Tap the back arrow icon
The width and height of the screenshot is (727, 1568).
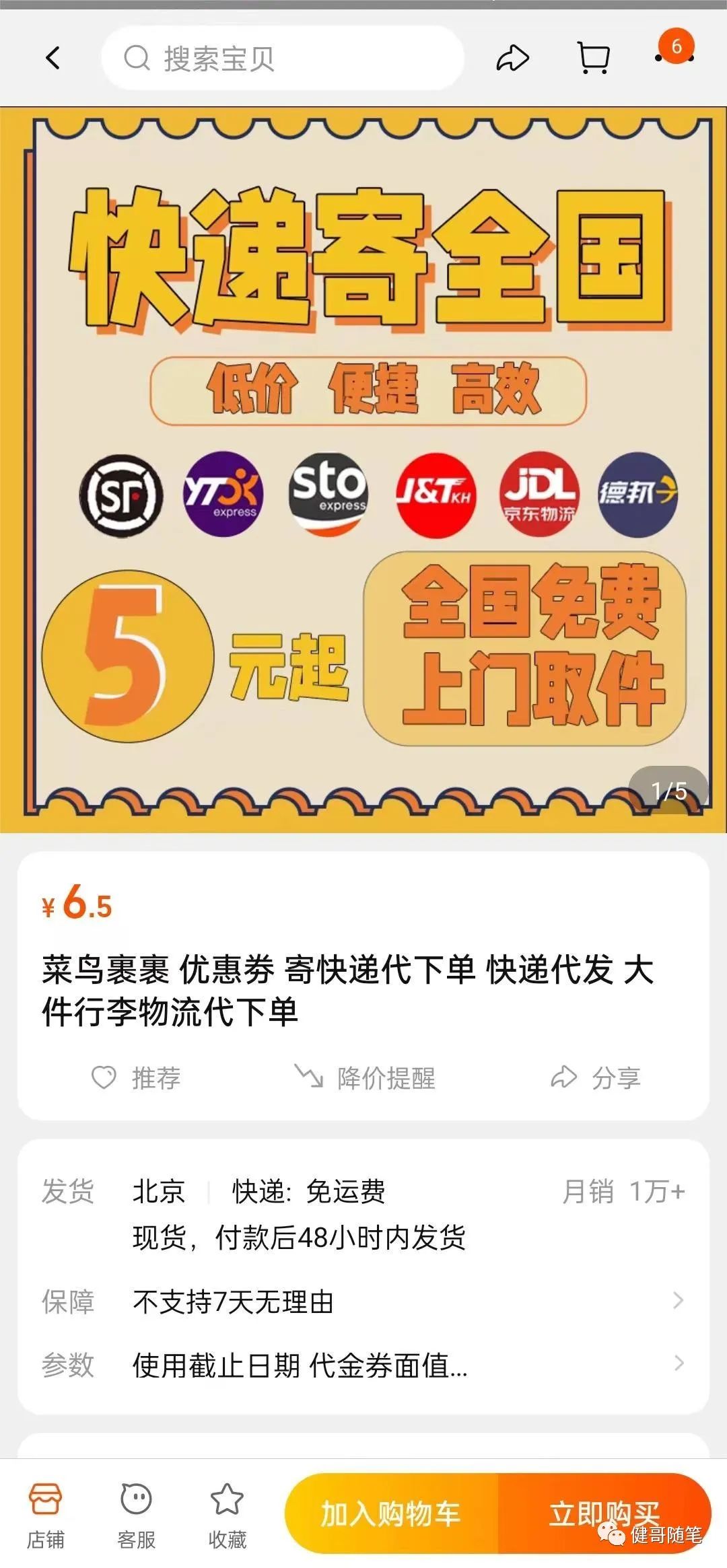(54, 59)
